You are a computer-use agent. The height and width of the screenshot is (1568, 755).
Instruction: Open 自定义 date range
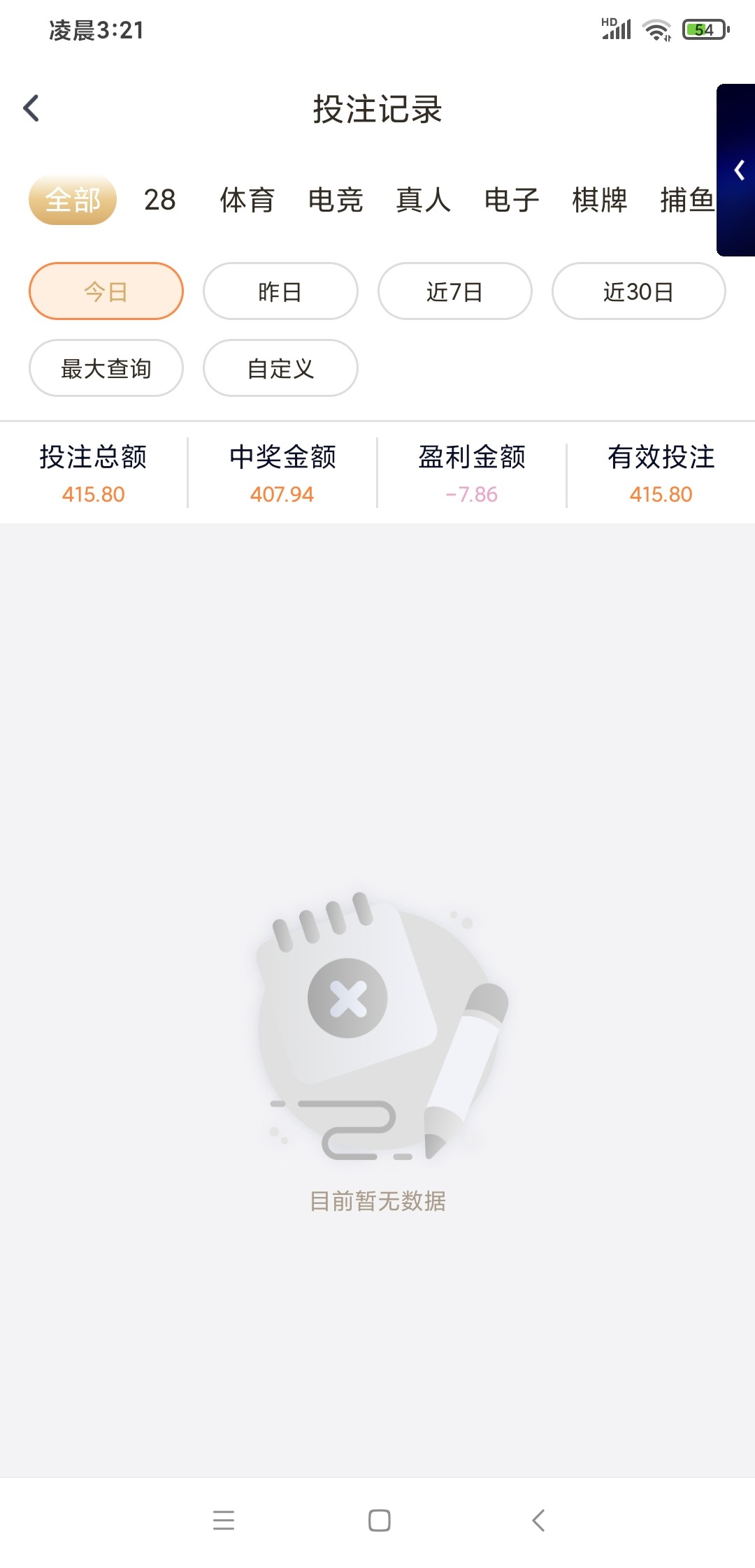tap(280, 368)
